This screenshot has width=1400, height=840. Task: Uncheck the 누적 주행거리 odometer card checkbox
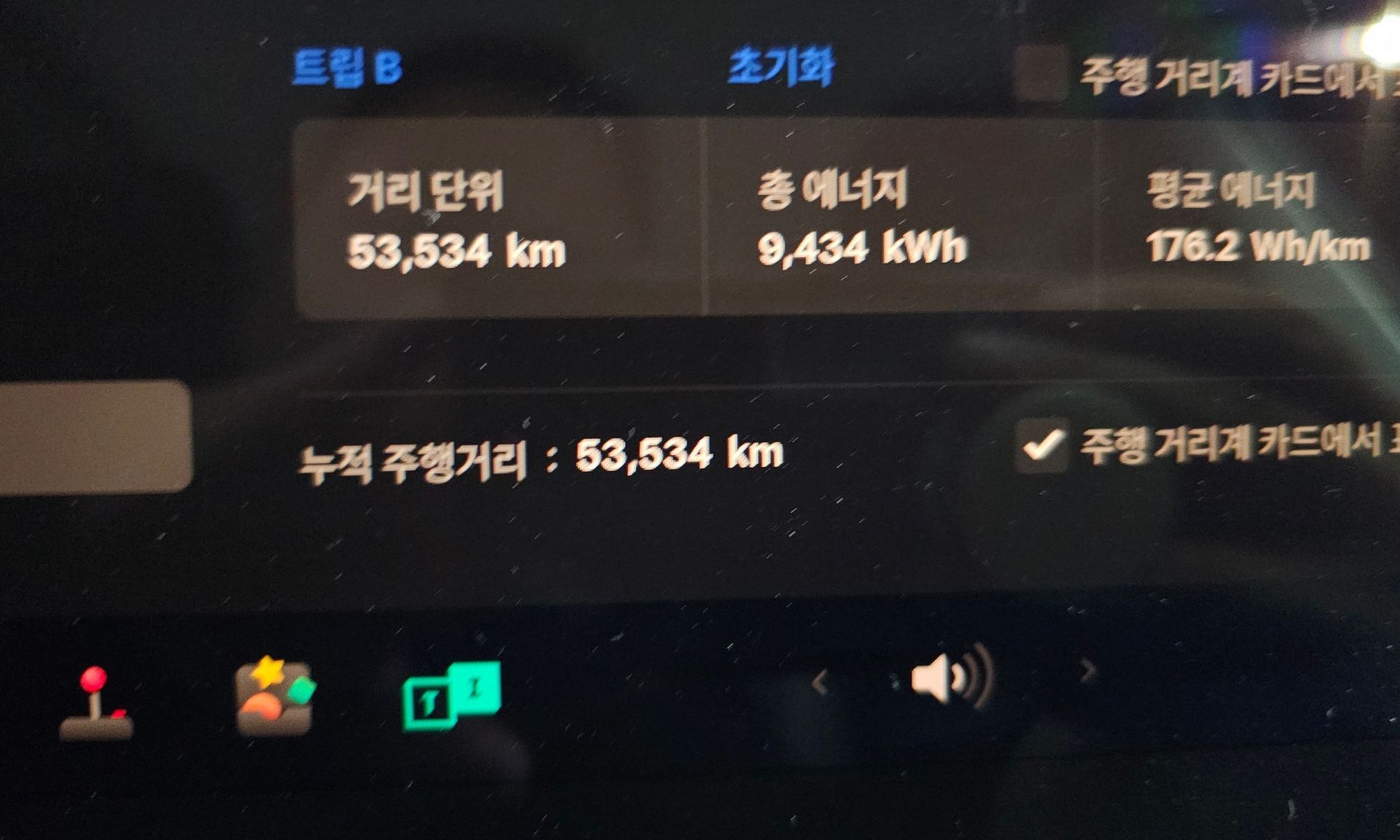coord(1042,445)
